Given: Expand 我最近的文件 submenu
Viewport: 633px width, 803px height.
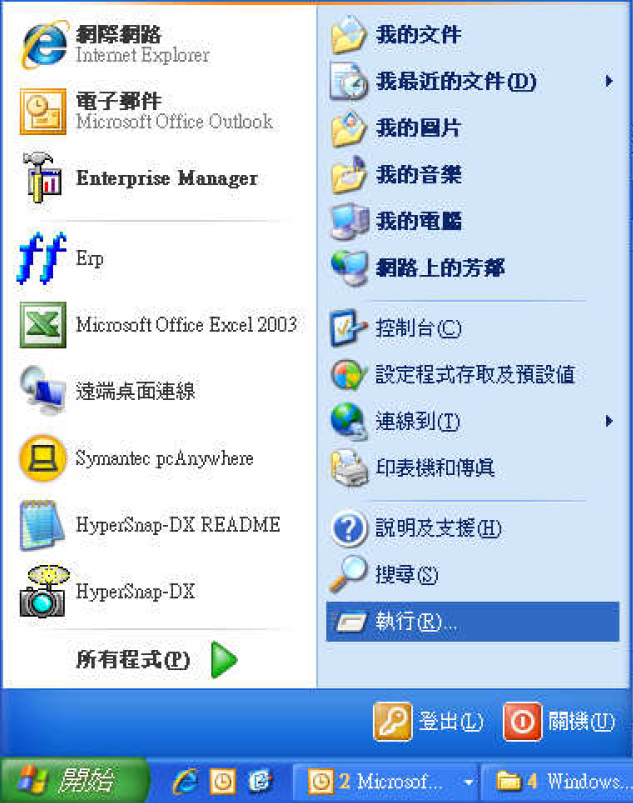Looking at the screenshot, I should [x=455, y=82].
